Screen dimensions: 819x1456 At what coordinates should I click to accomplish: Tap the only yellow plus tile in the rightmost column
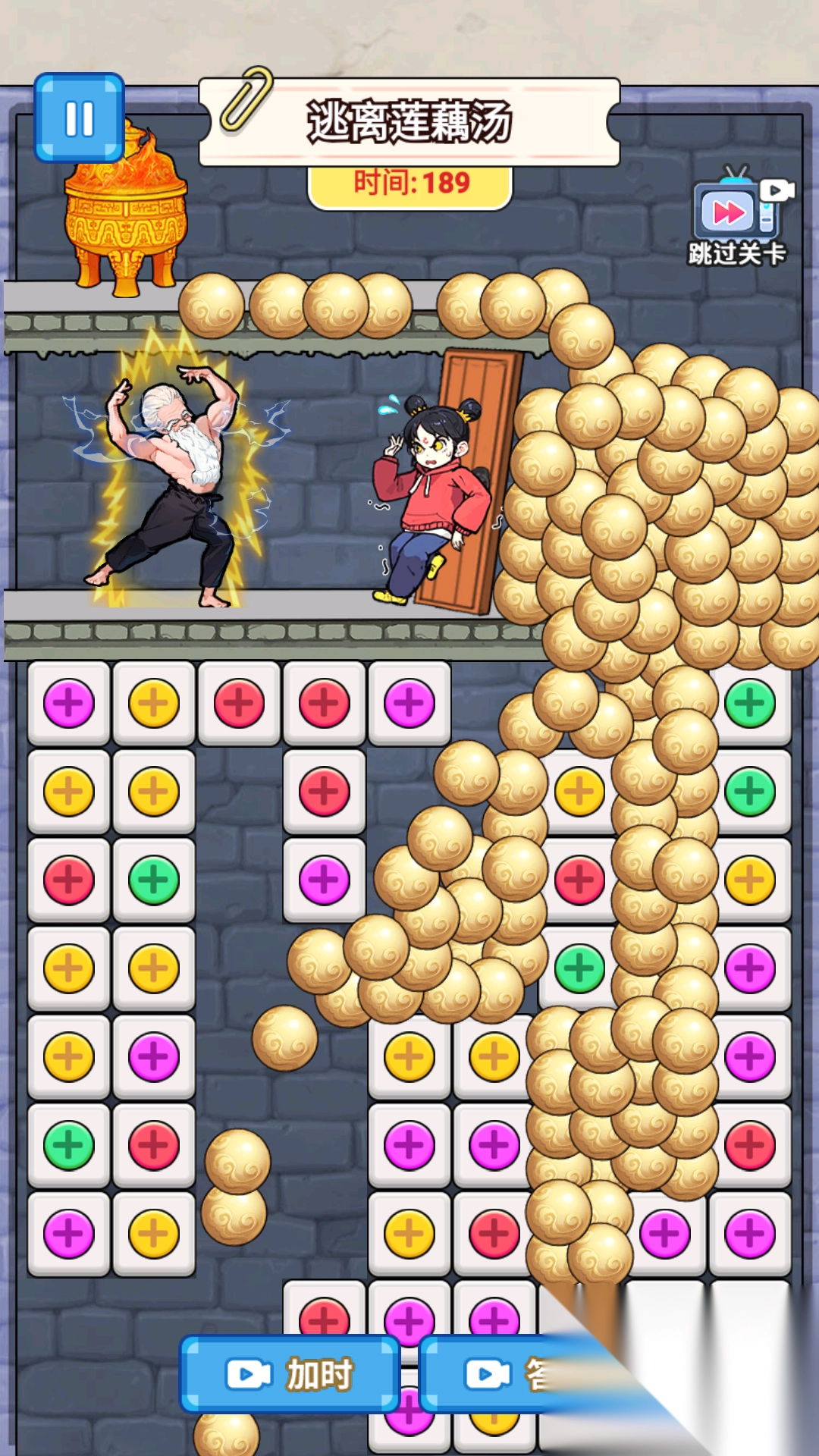point(750,880)
